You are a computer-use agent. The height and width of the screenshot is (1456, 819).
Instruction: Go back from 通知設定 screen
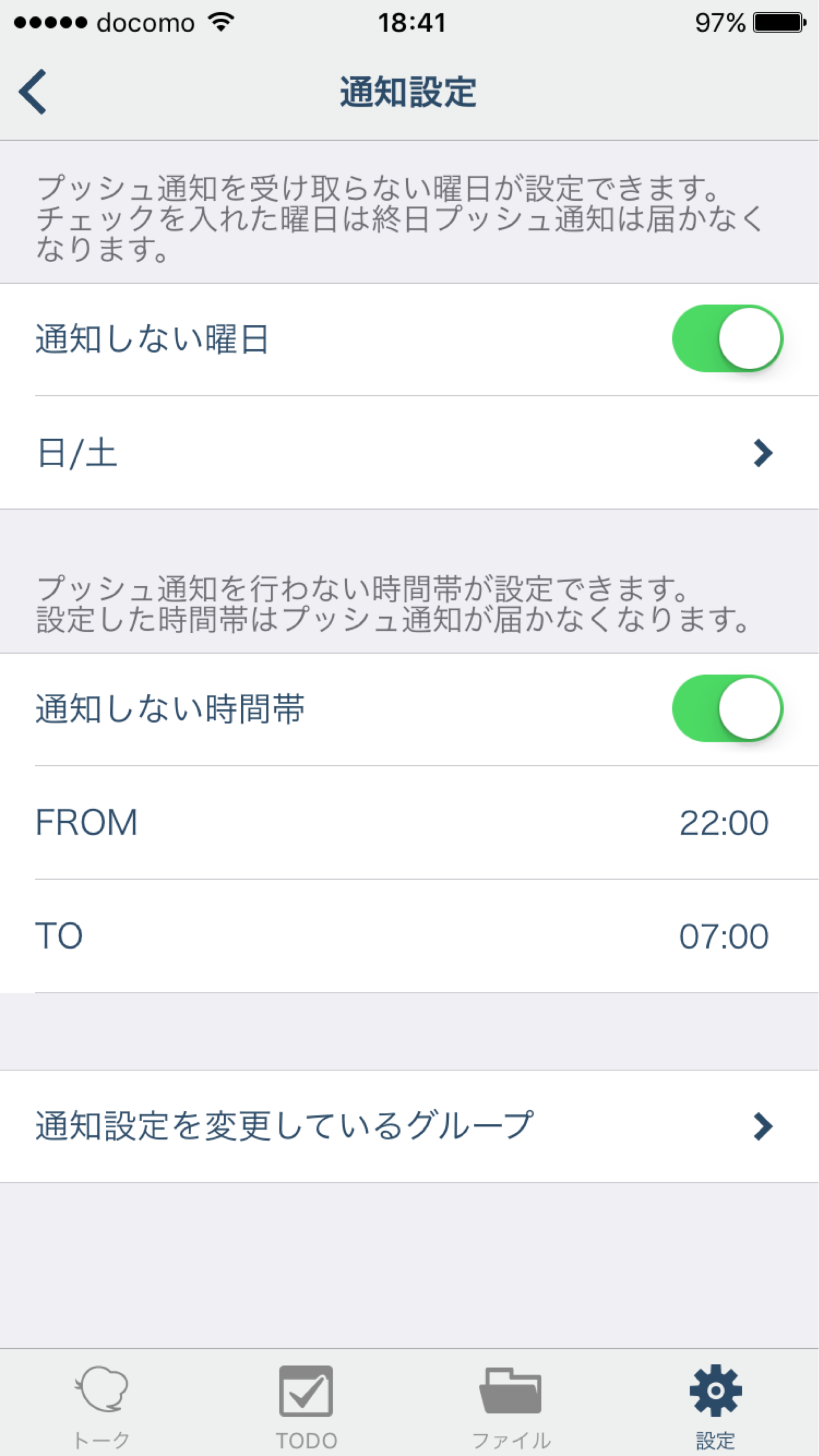pyautogui.click(x=32, y=92)
